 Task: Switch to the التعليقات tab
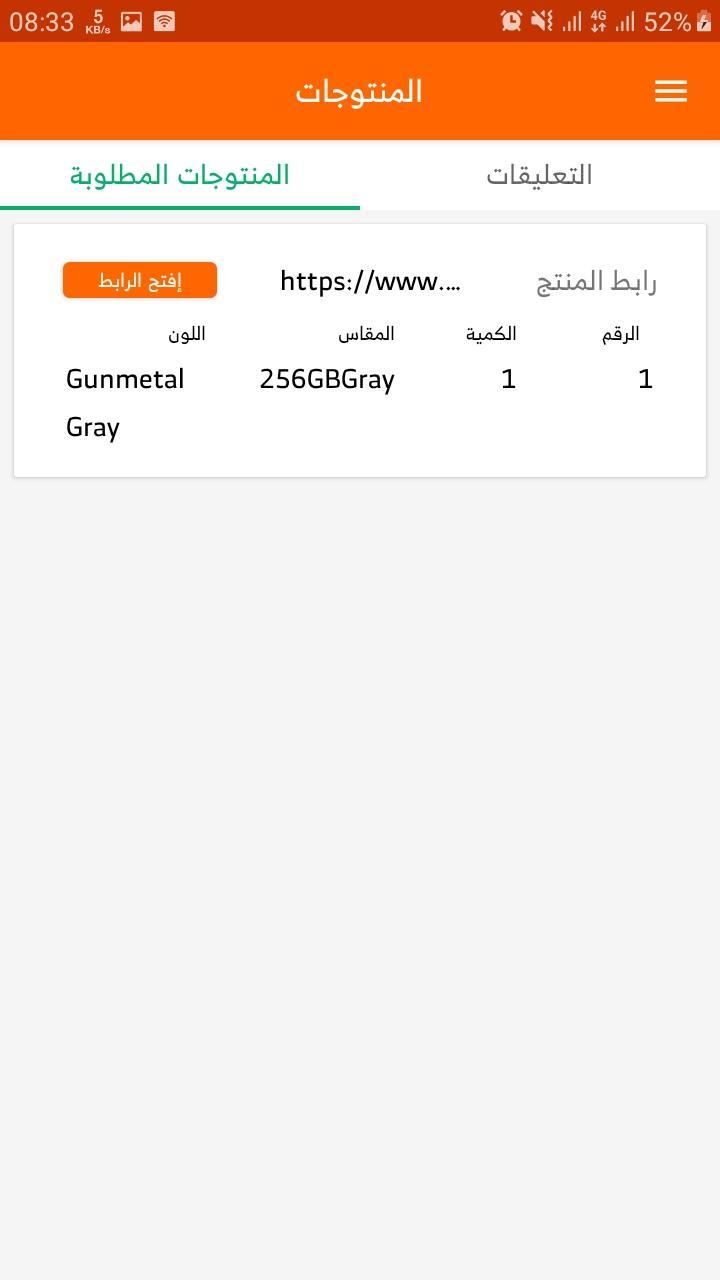coord(540,174)
